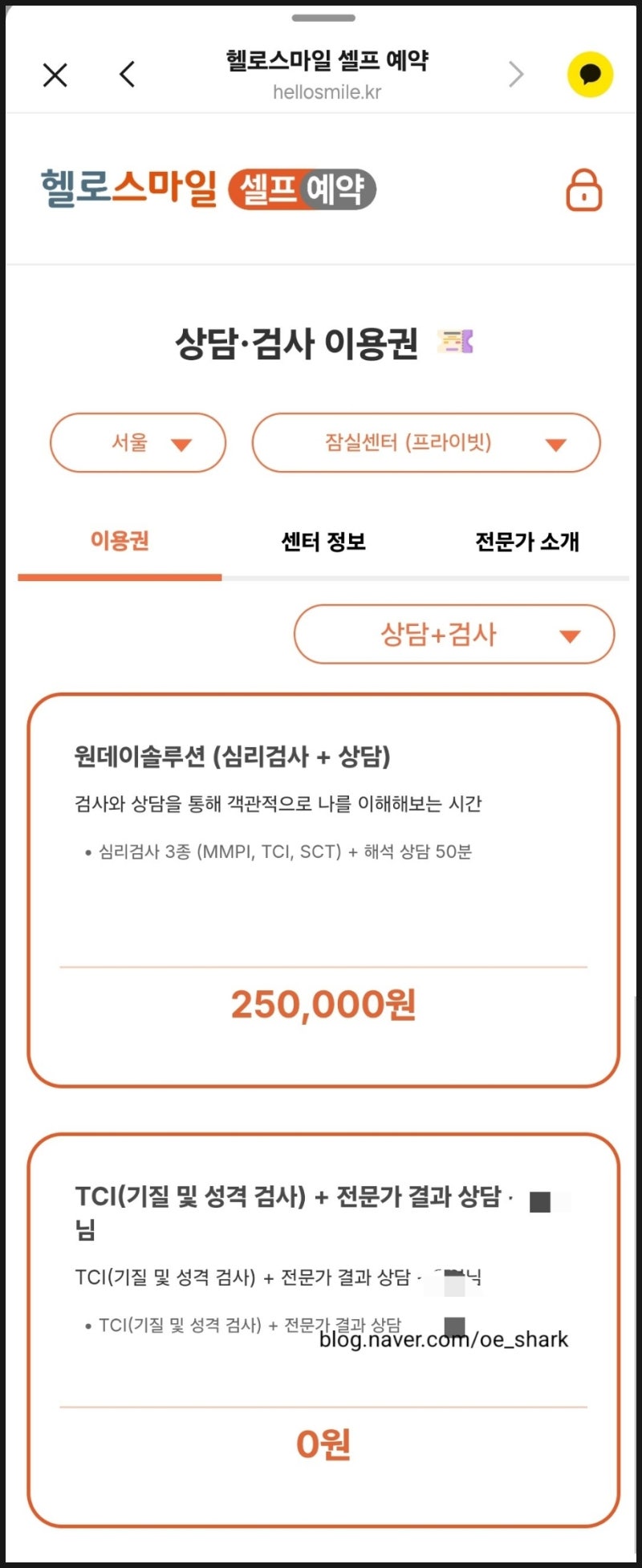Viewport: 642px width, 1568px height.
Task: Tap the 헬로스마일 셀프예약 home logo
Action: pyautogui.click(x=209, y=189)
